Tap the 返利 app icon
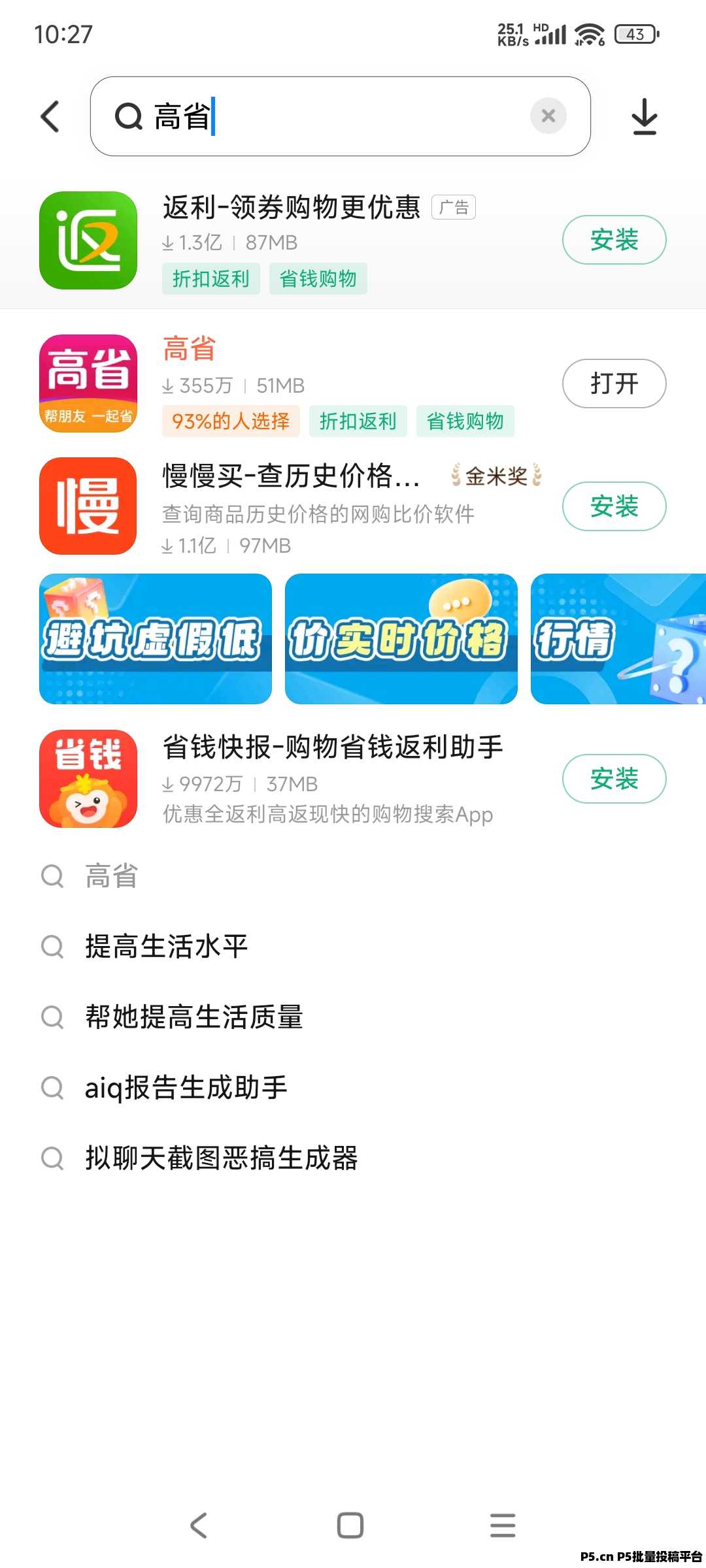This screenshot has height=1568, width=706. (x=88, y=240)
